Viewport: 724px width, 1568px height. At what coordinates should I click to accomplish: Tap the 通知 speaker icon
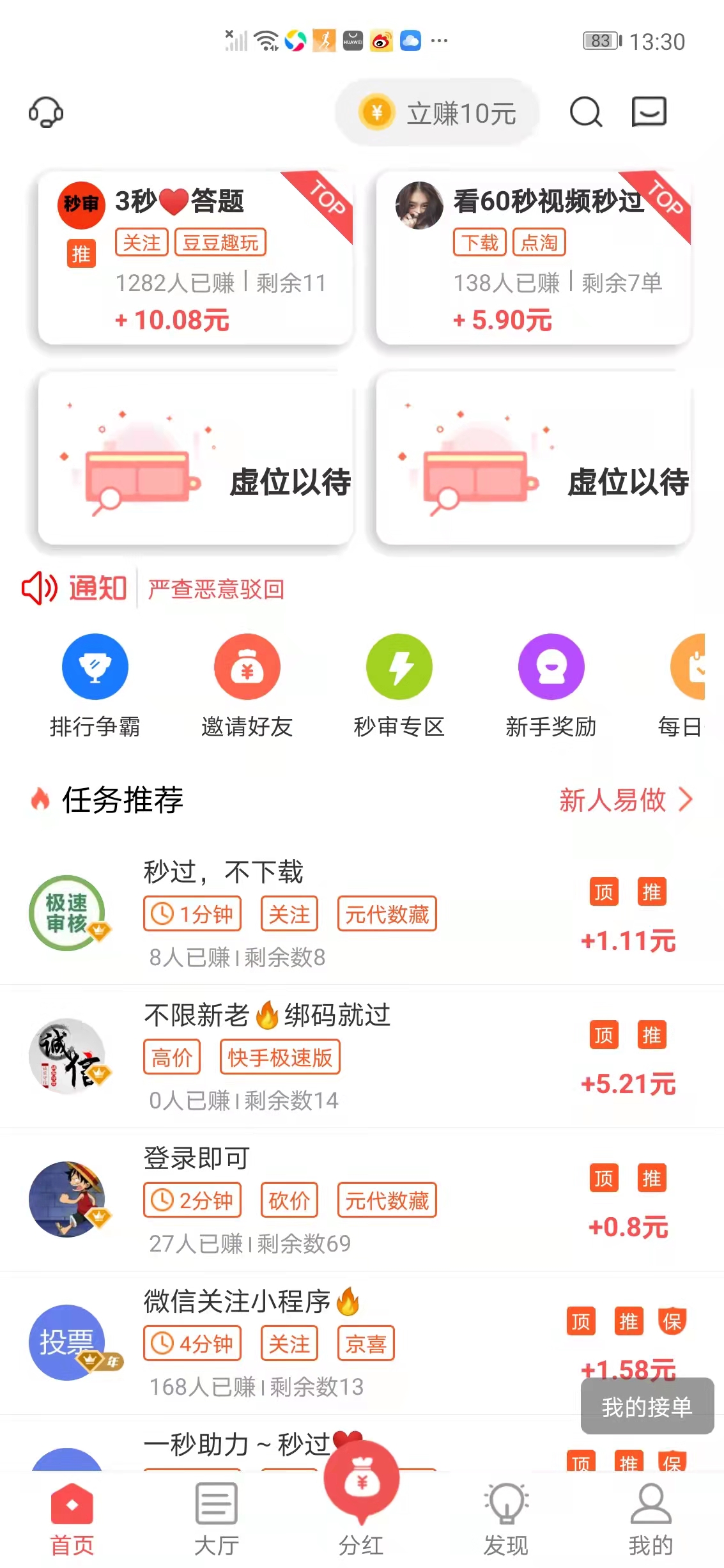click(38, 589)
